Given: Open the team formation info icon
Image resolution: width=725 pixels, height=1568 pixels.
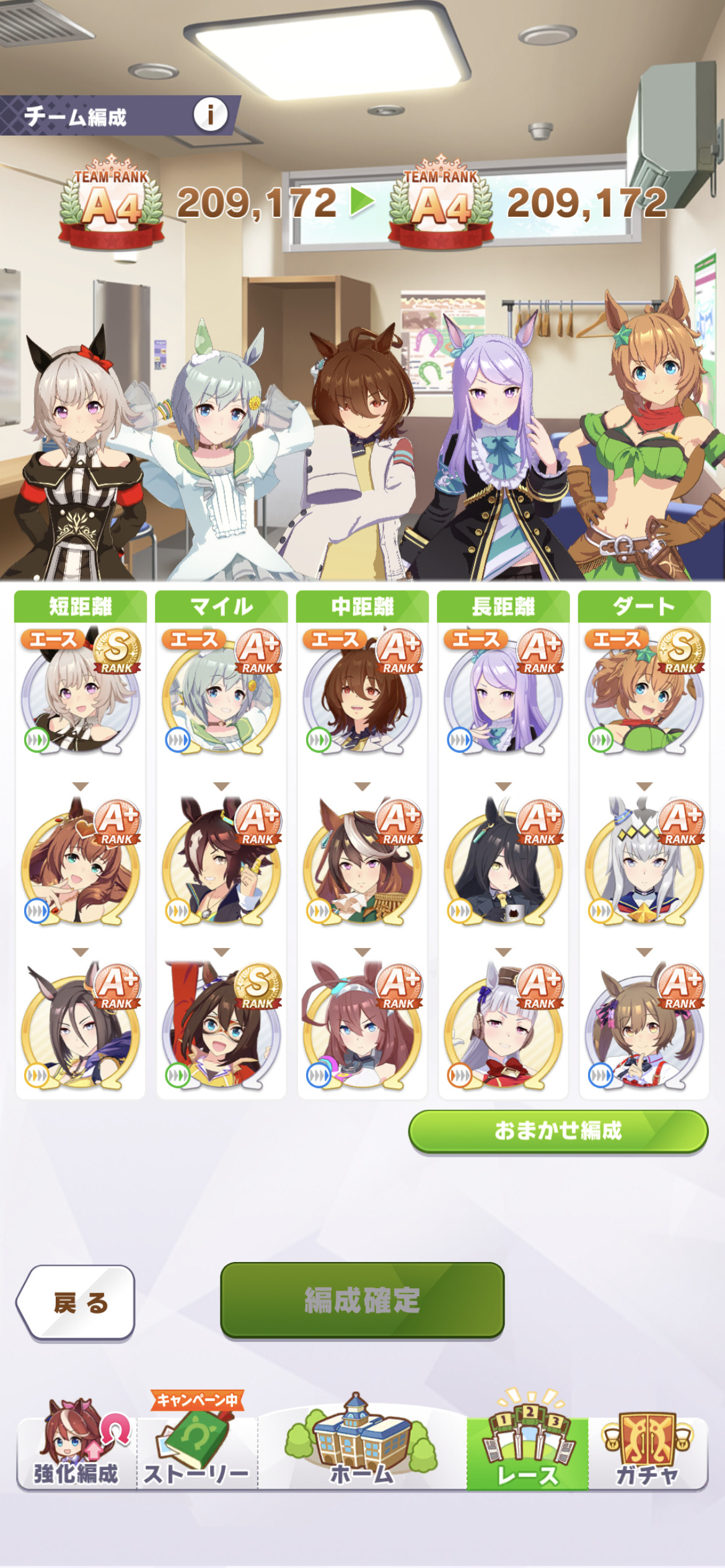Looking at the screenshot, I should (x=210, y=115).
